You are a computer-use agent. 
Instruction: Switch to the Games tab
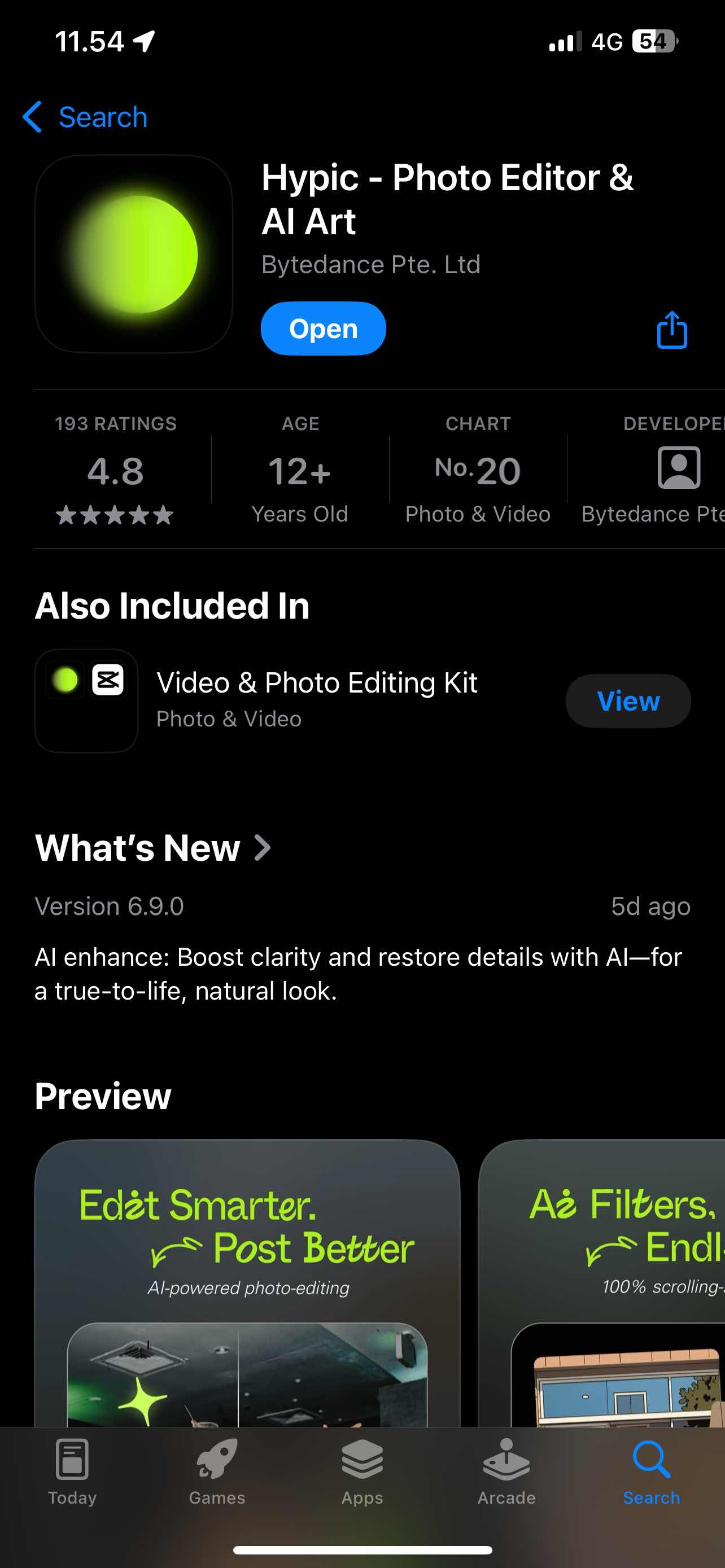pos(217,1470)
